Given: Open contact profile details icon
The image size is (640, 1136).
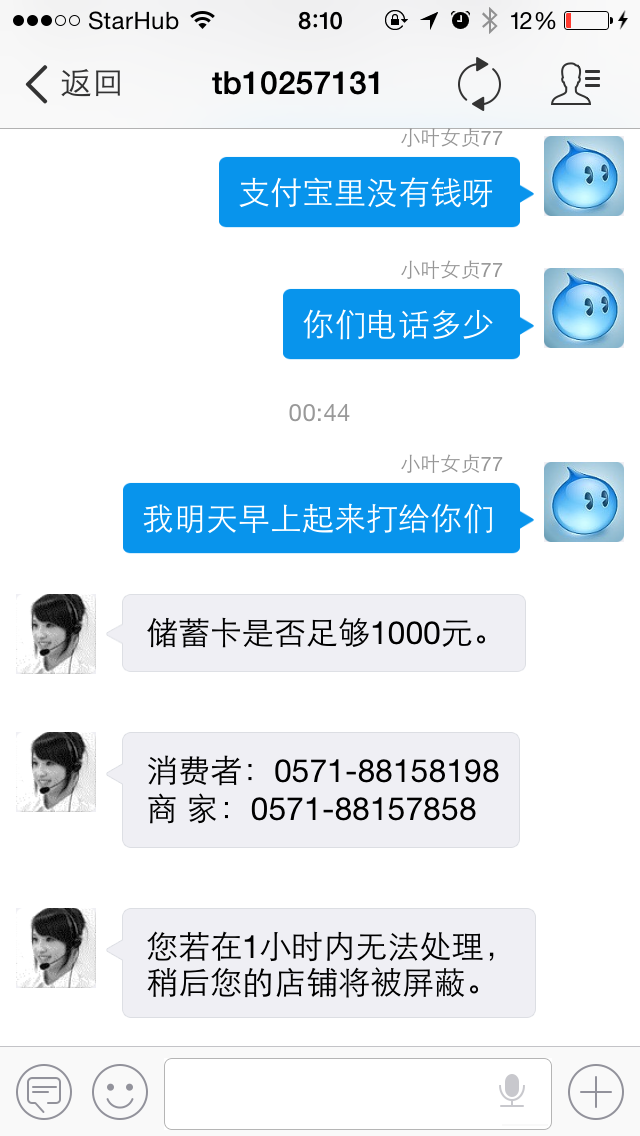Looking at the screenshot, I should (575, 84).
